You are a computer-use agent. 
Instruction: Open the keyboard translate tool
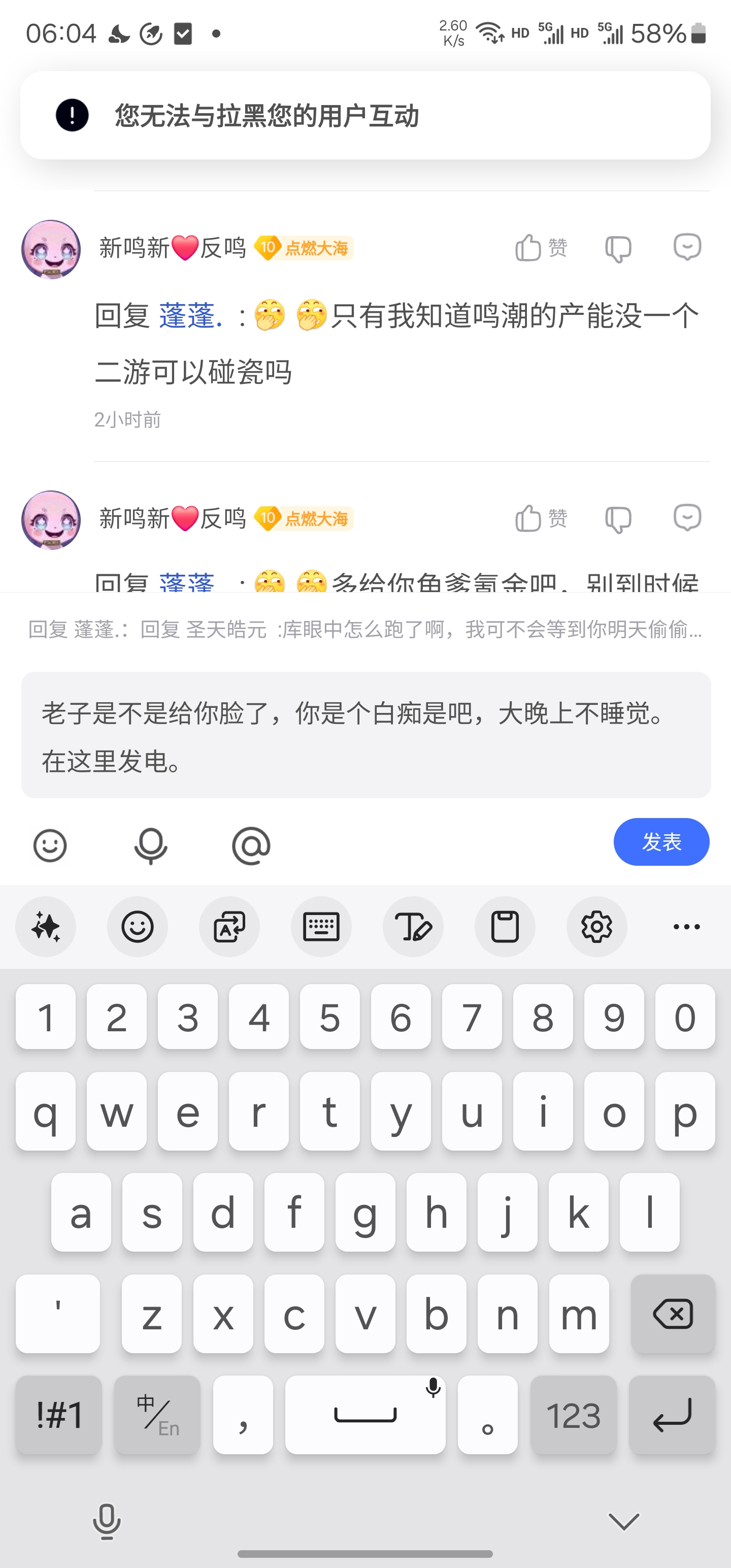point(229,927)
